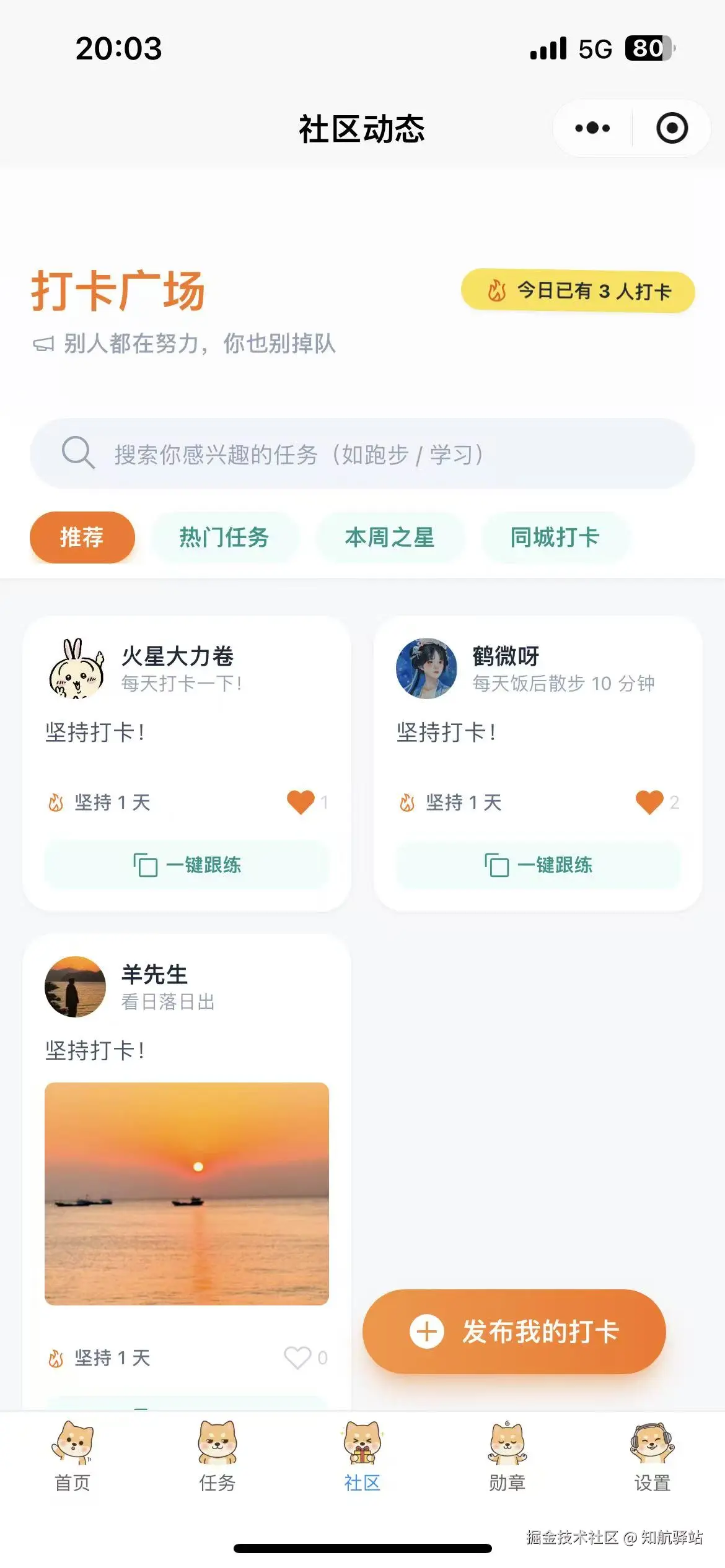Select the 推荐 filter chip
The height and width of the screenshot is (1568, 725).
82,537
